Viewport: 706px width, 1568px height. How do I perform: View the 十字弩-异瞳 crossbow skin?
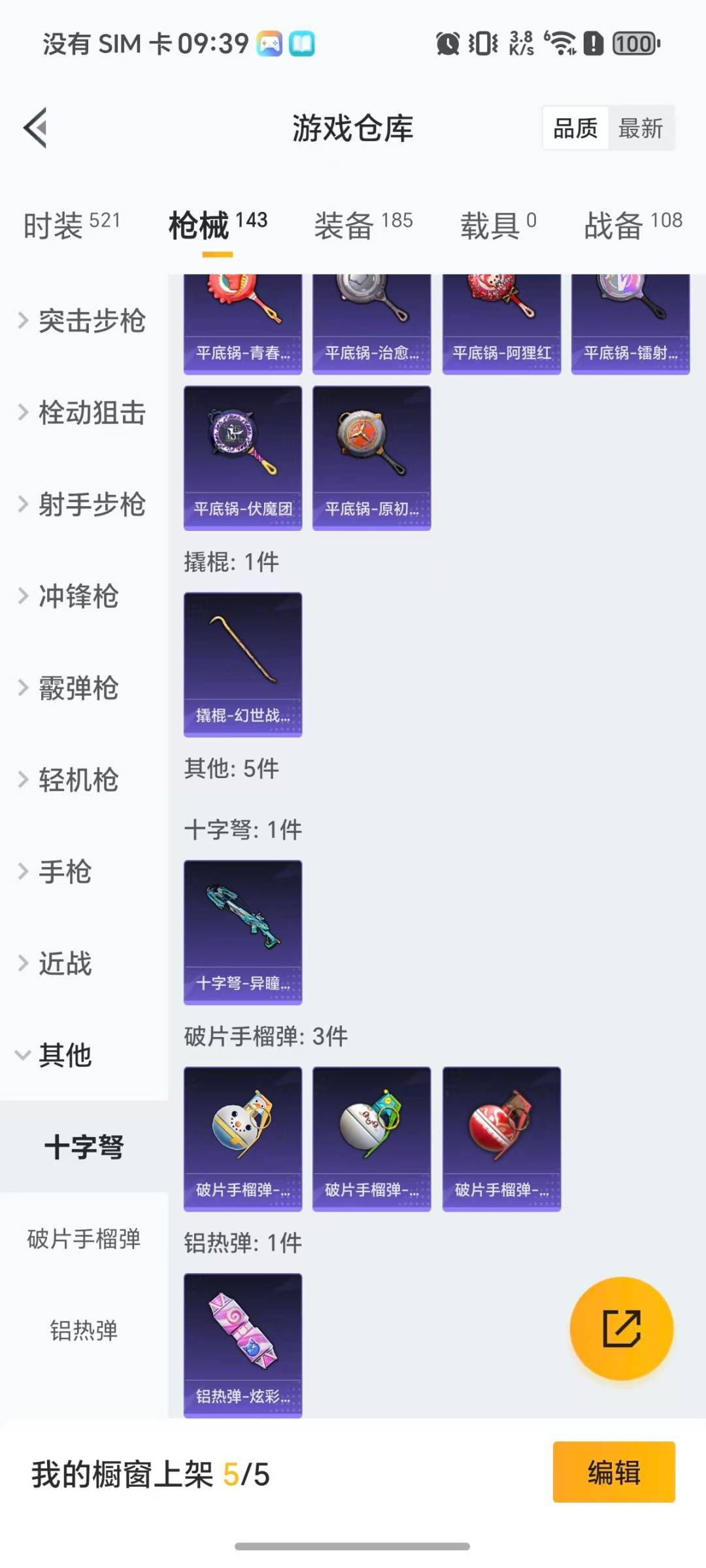pyautogui.click(x=243, y=932)
